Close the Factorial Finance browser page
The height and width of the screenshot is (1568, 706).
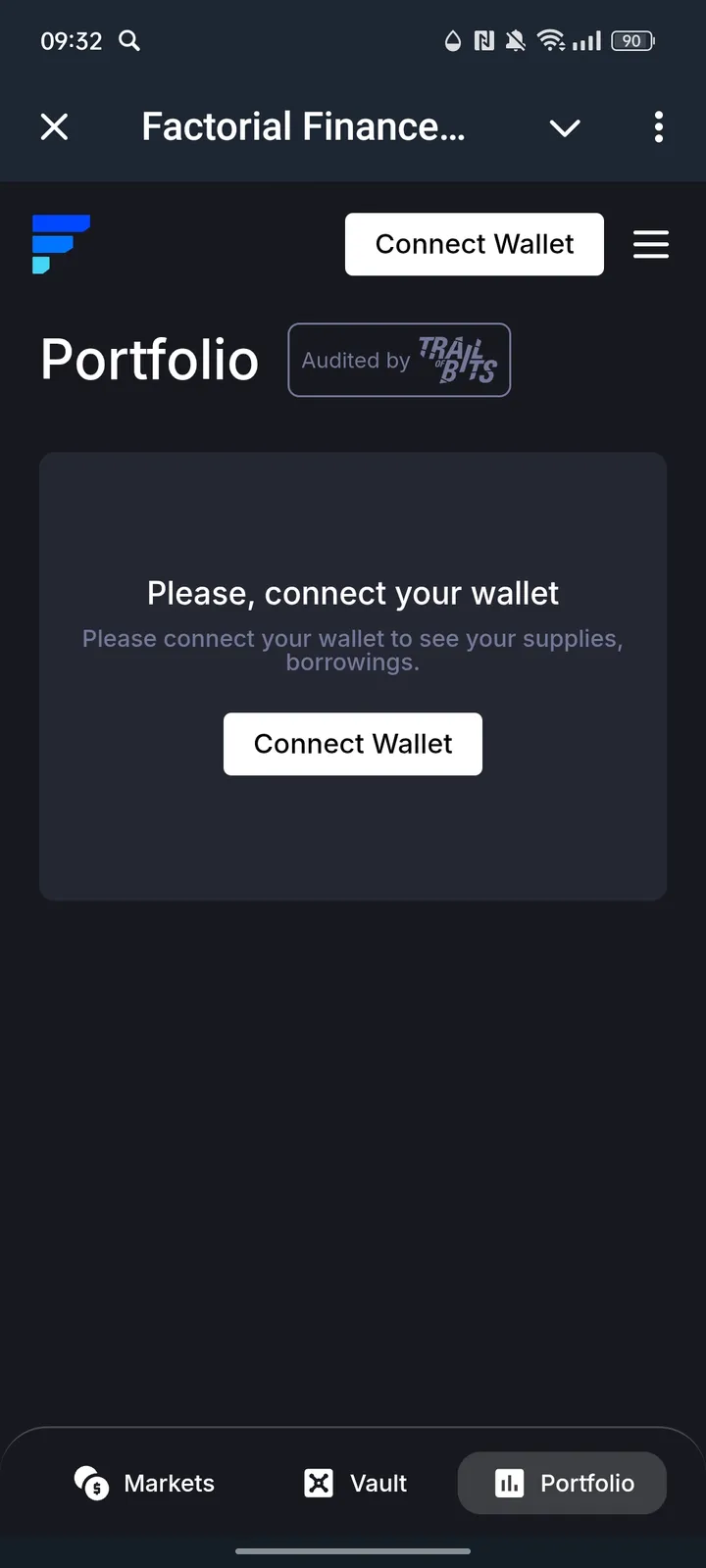point(55,126)
